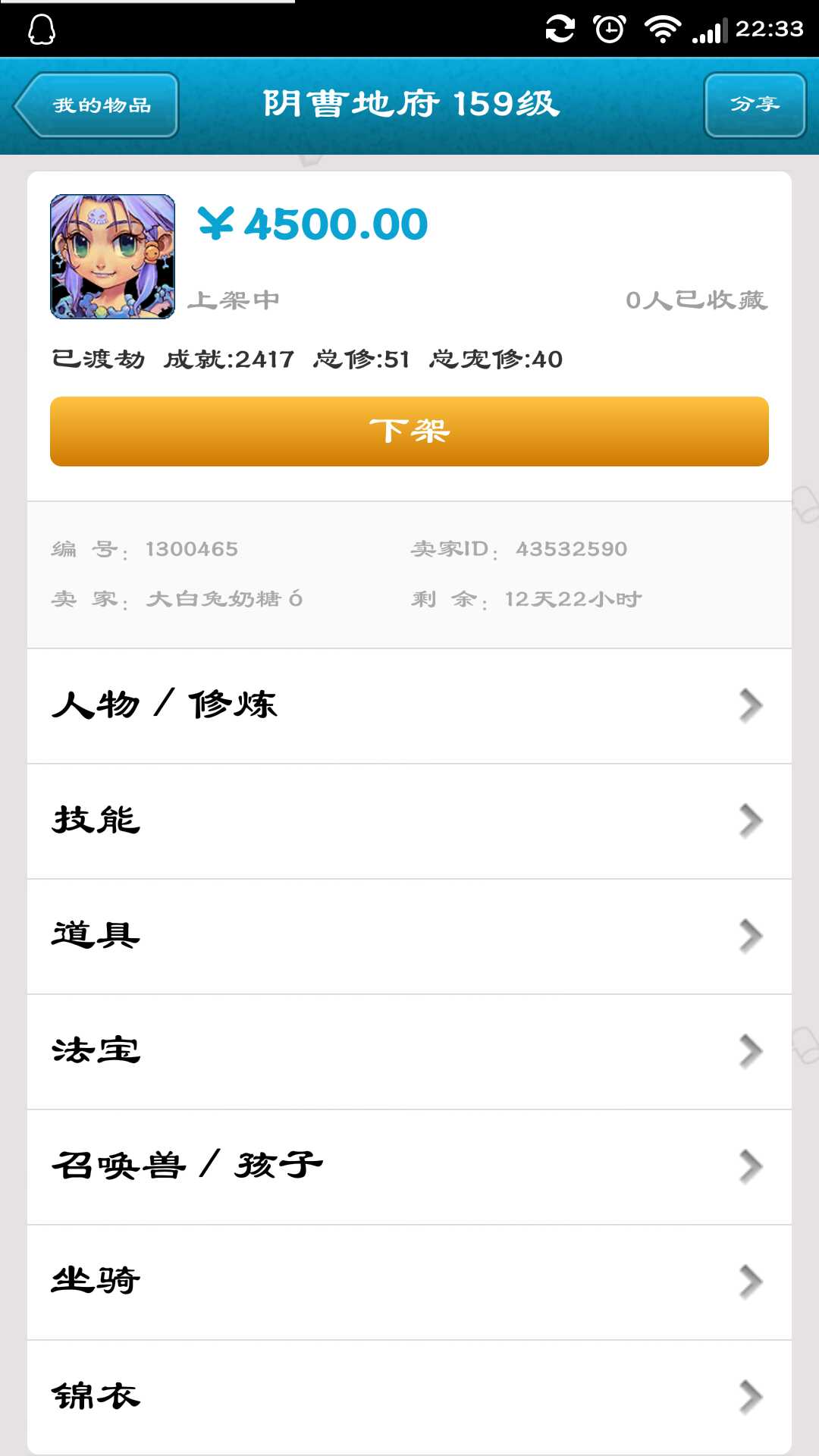View the 道具 details
The image size is (819, 1456).
[409, 937]
